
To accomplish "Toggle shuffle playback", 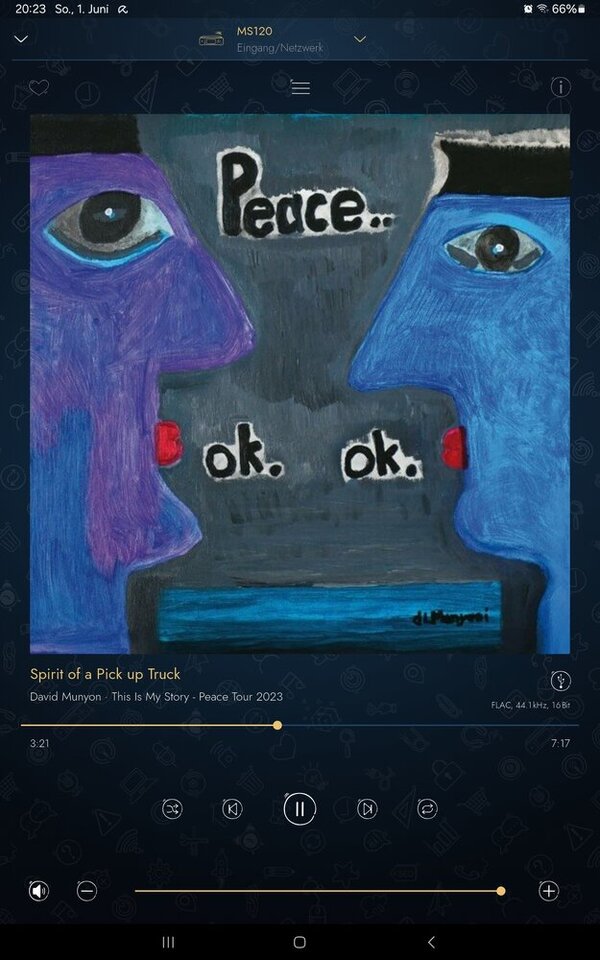I will [x=172, y=809].
